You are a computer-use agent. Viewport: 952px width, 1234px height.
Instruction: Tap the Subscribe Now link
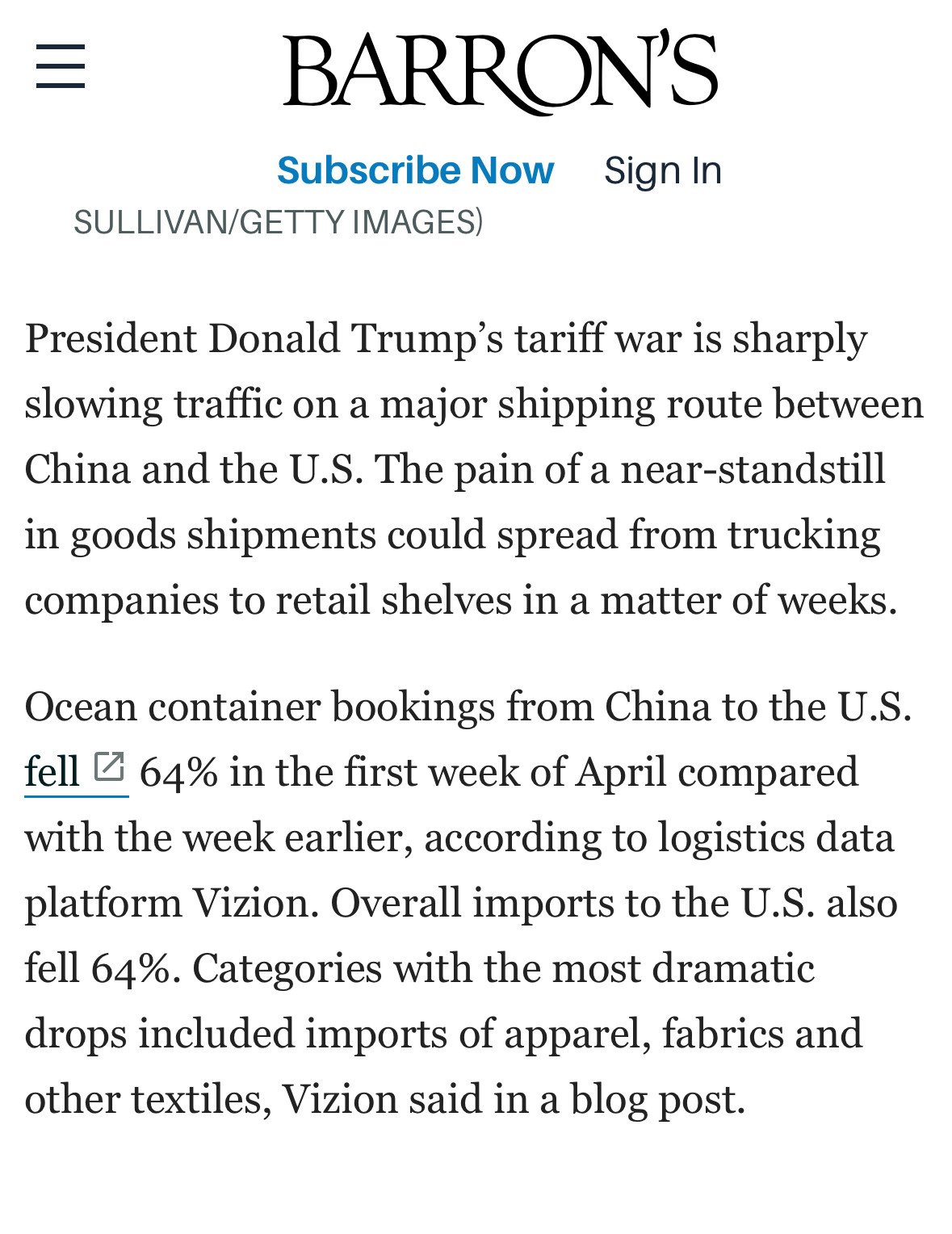pyautogui.click(x=415, y=170)
